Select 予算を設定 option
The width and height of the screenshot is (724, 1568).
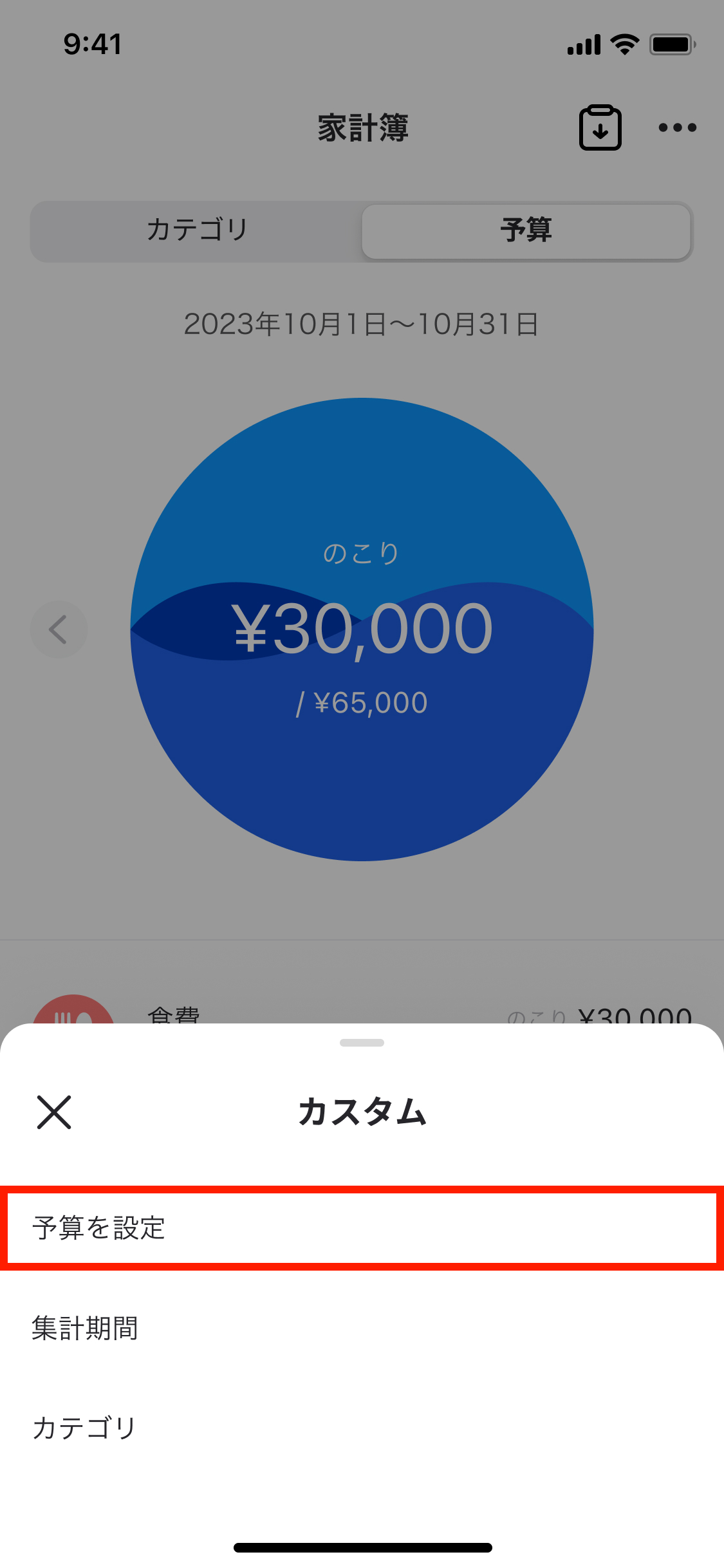click(362, 1228)
